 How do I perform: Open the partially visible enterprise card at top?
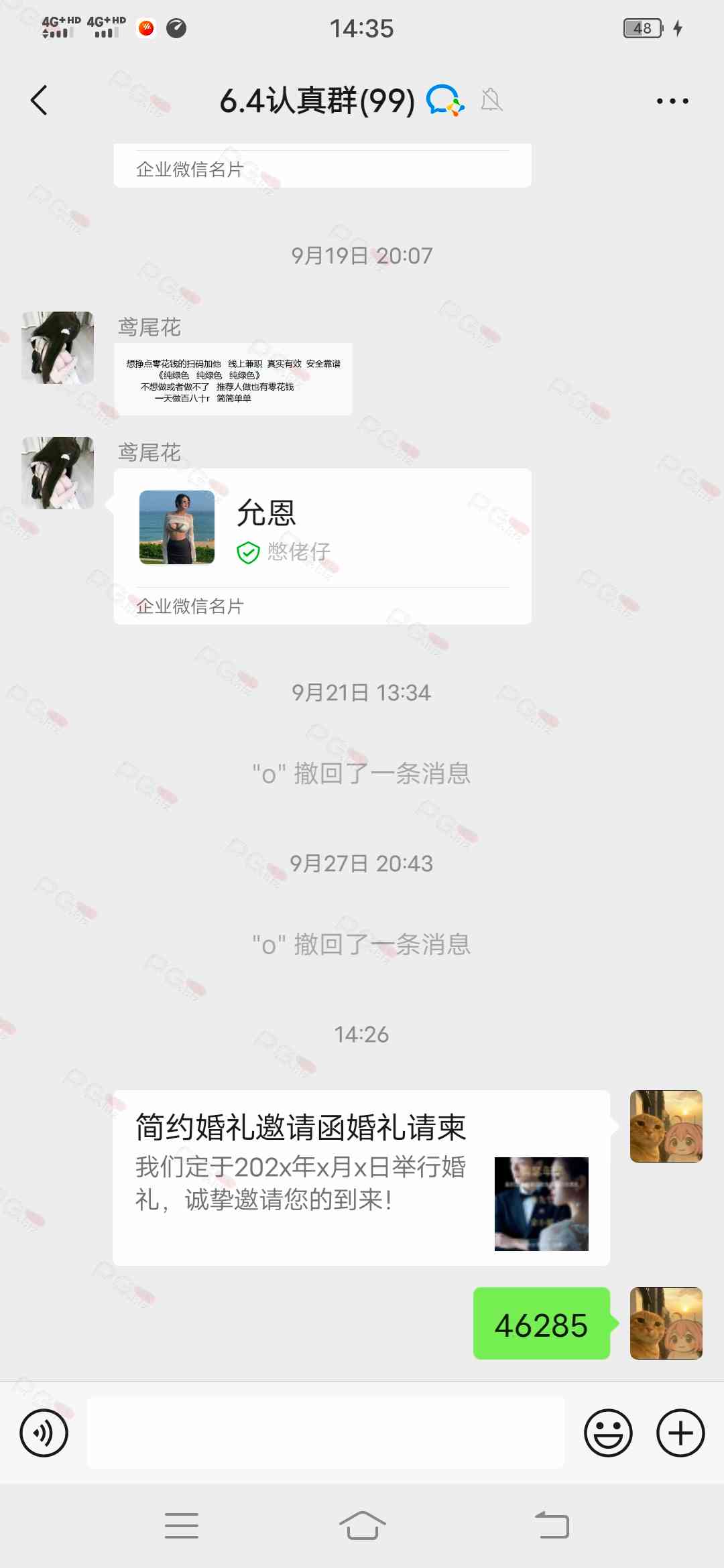tap(322, 166)
